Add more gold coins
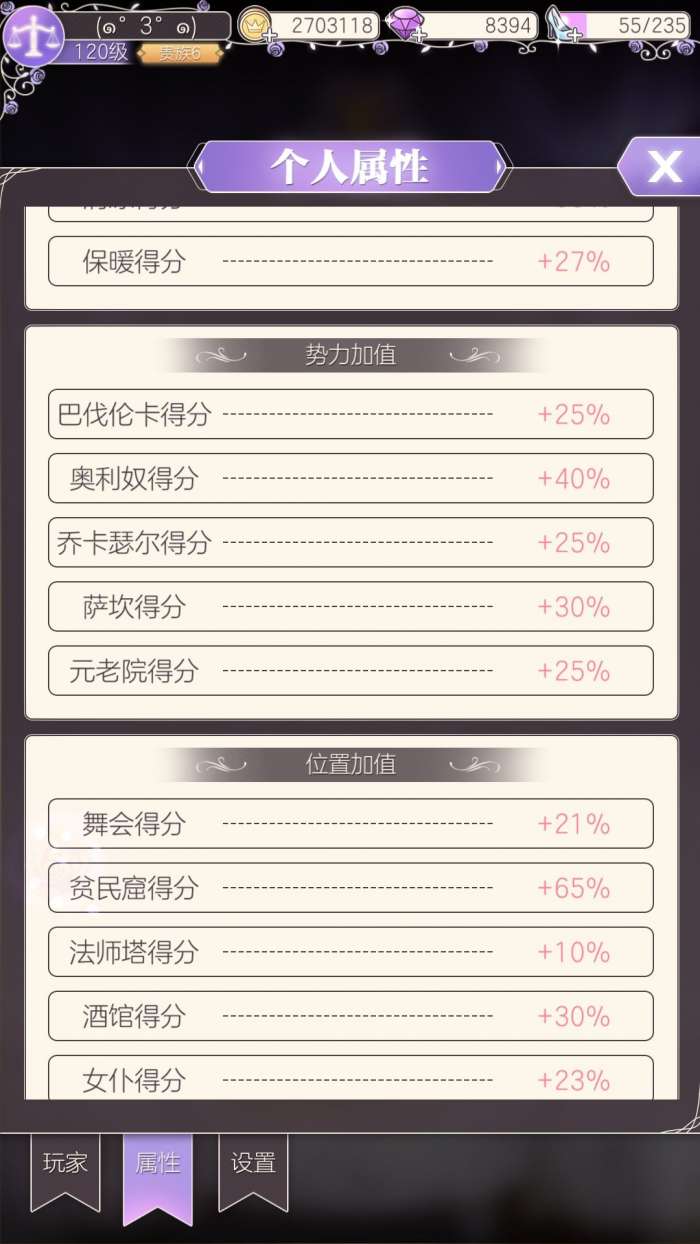 (x=268, y=38)
